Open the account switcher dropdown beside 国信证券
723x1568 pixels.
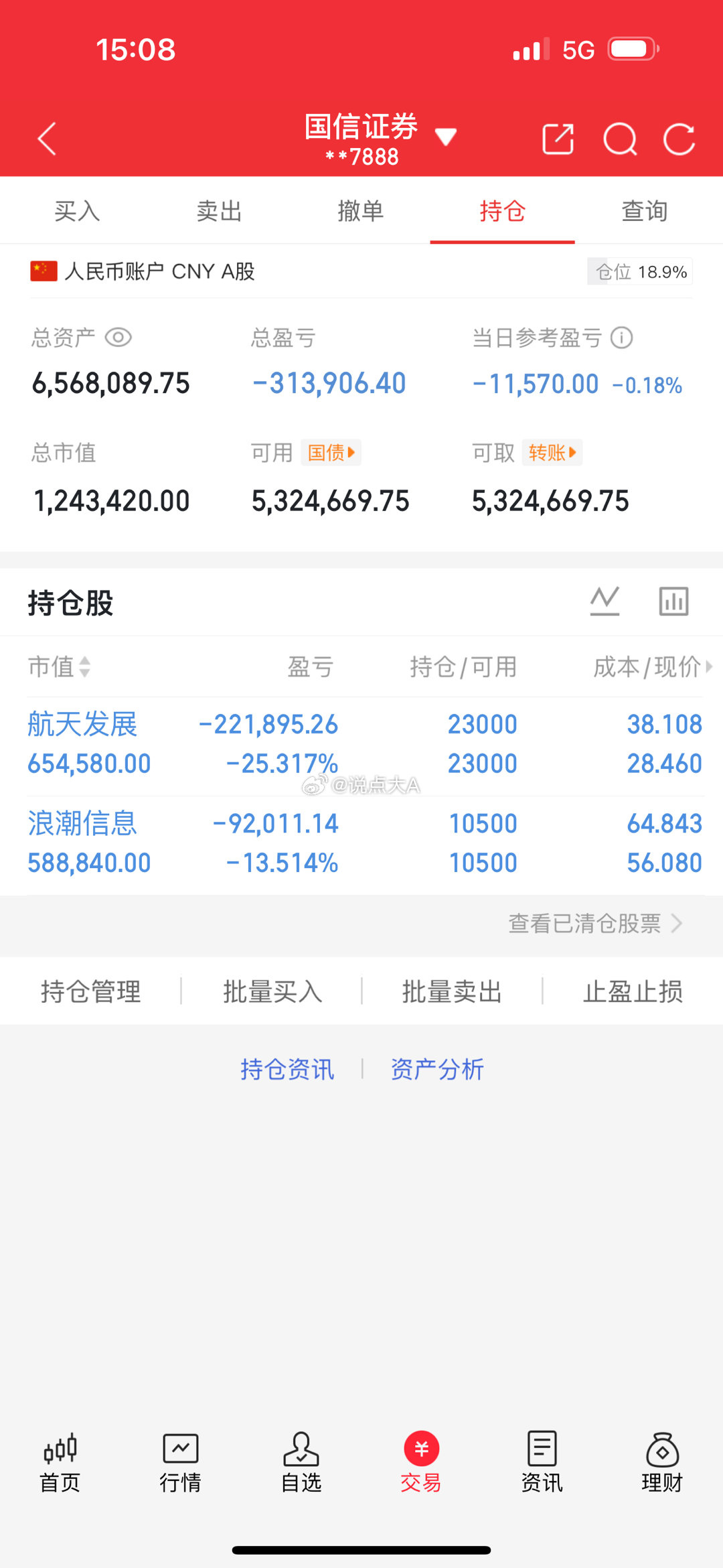(x=447, y=135)
